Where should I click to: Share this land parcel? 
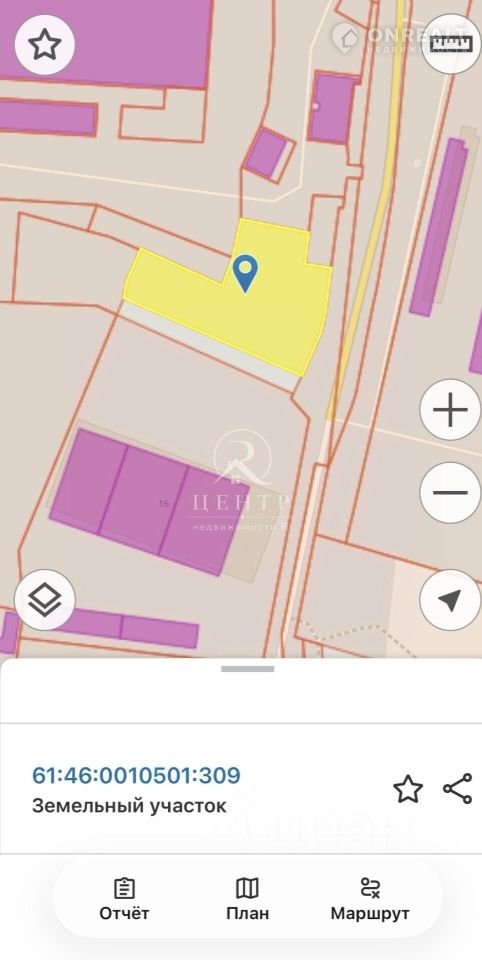[458, 789]
